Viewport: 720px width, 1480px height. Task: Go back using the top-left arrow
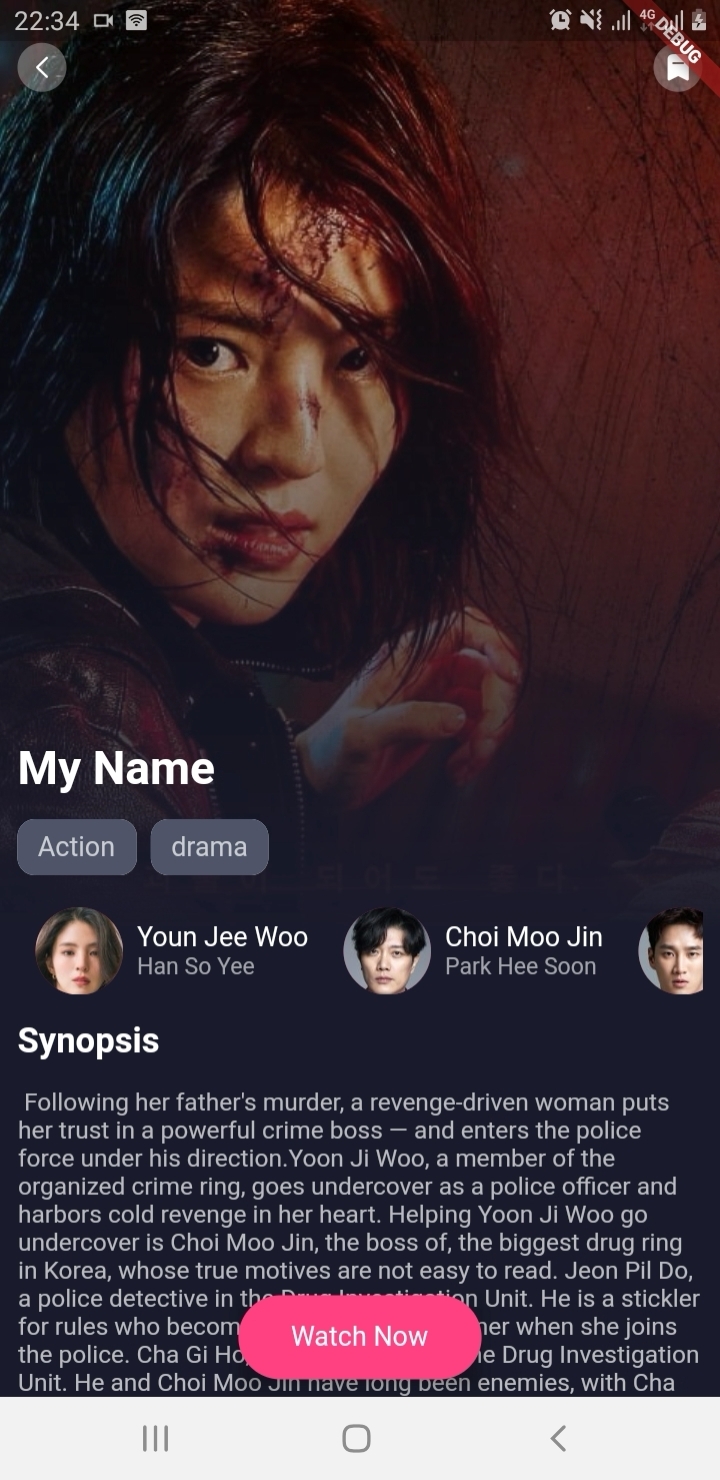click(x=42, y=68)
